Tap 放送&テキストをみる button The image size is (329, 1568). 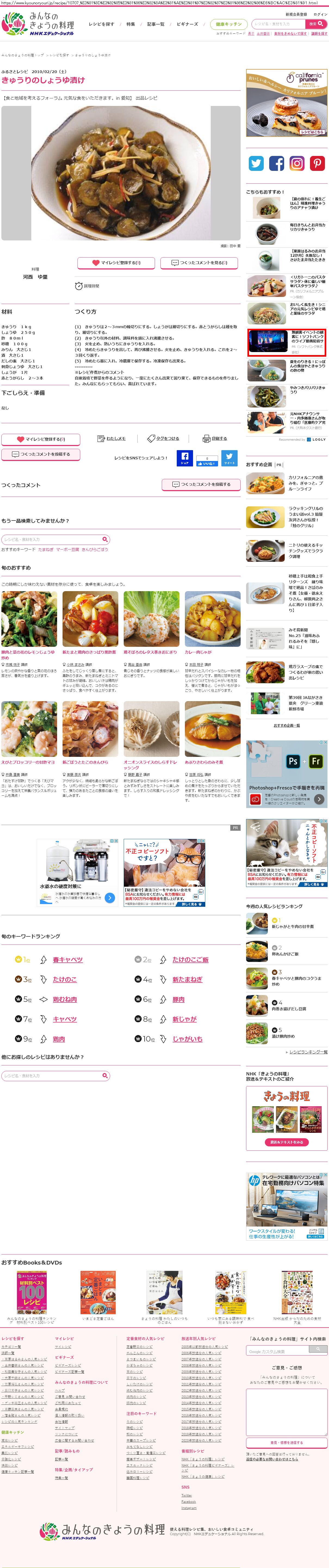click(286, 1143)
